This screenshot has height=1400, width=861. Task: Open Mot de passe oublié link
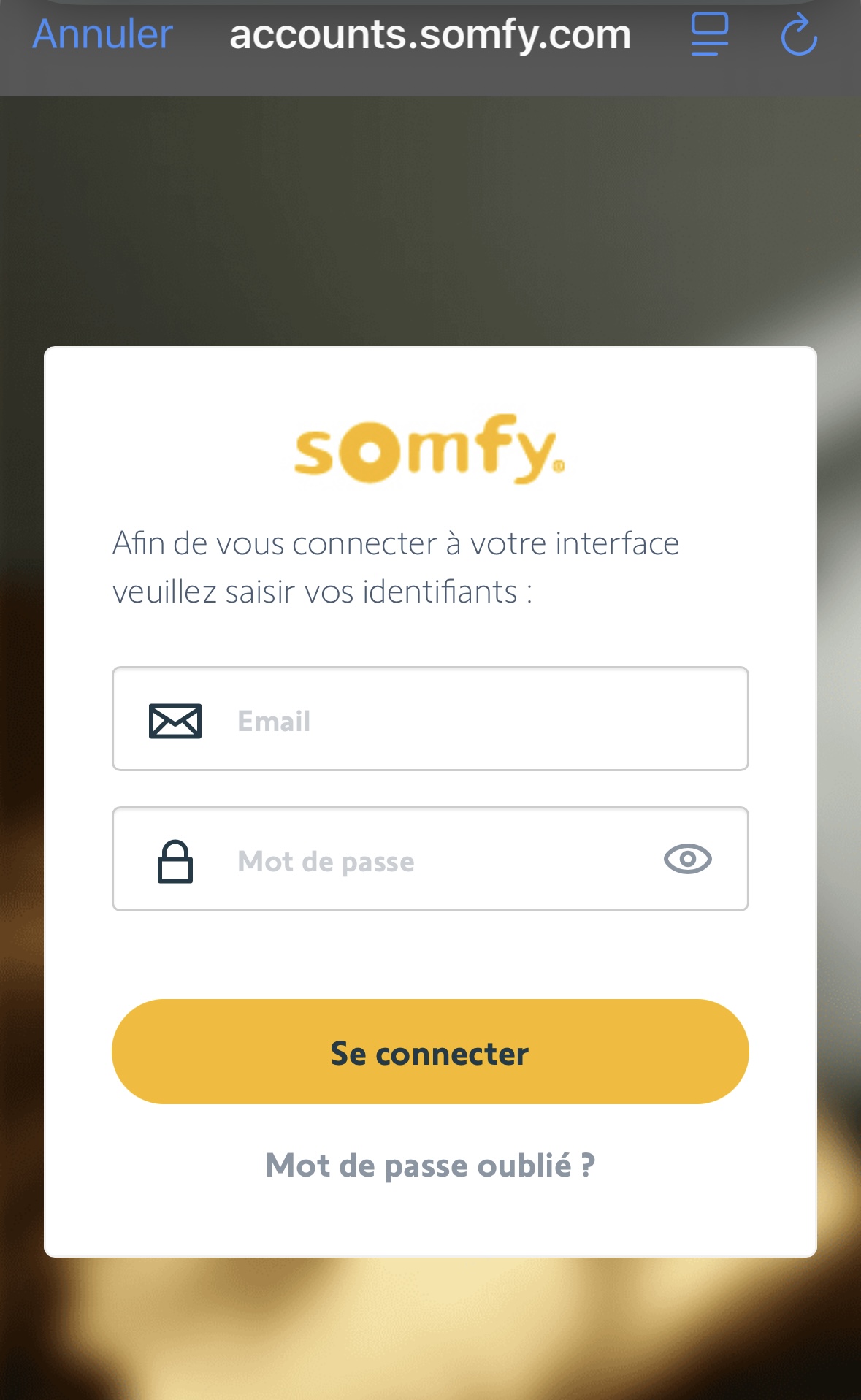430,1166
